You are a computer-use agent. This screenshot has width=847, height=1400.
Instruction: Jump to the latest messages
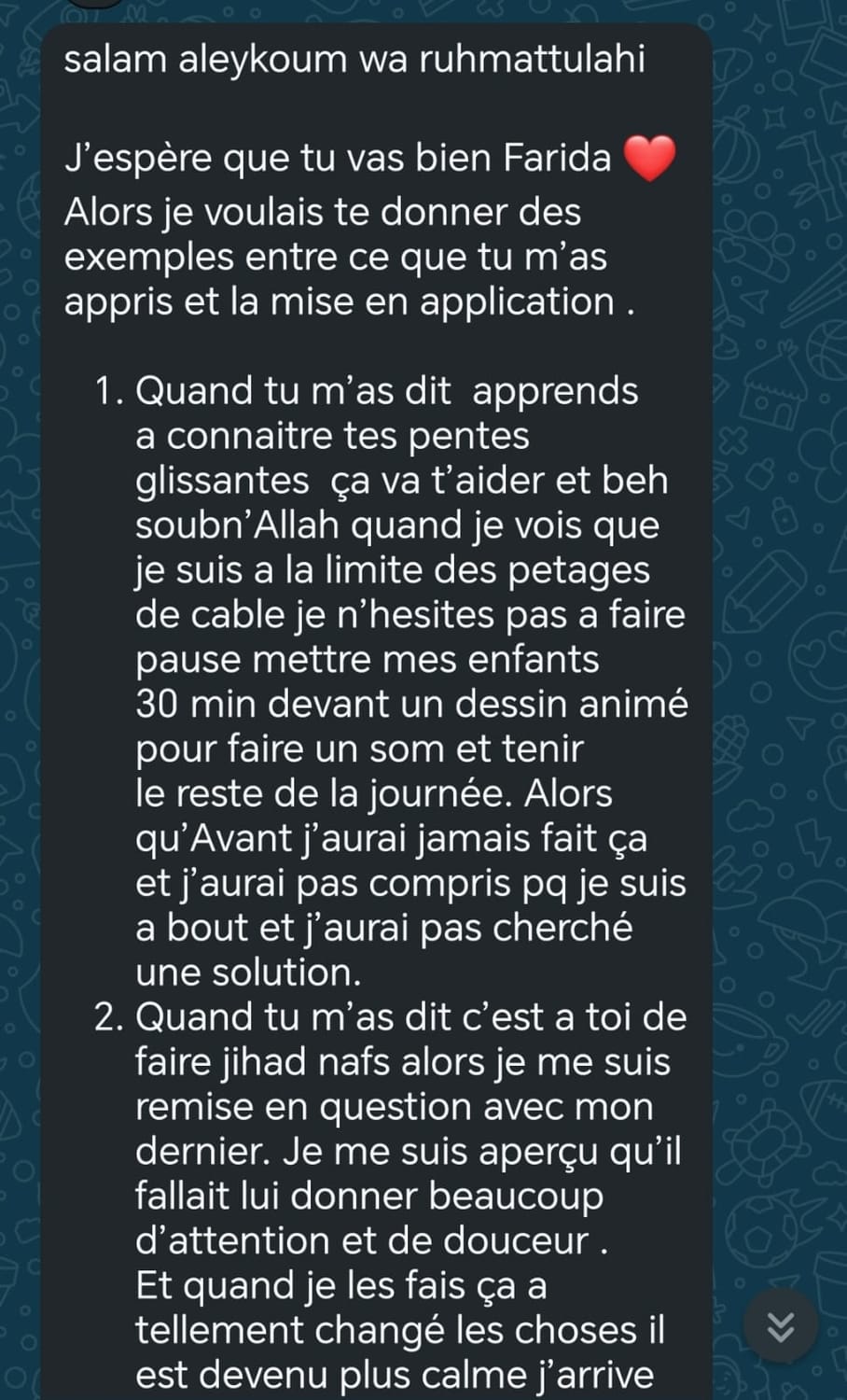(781, 1324)
